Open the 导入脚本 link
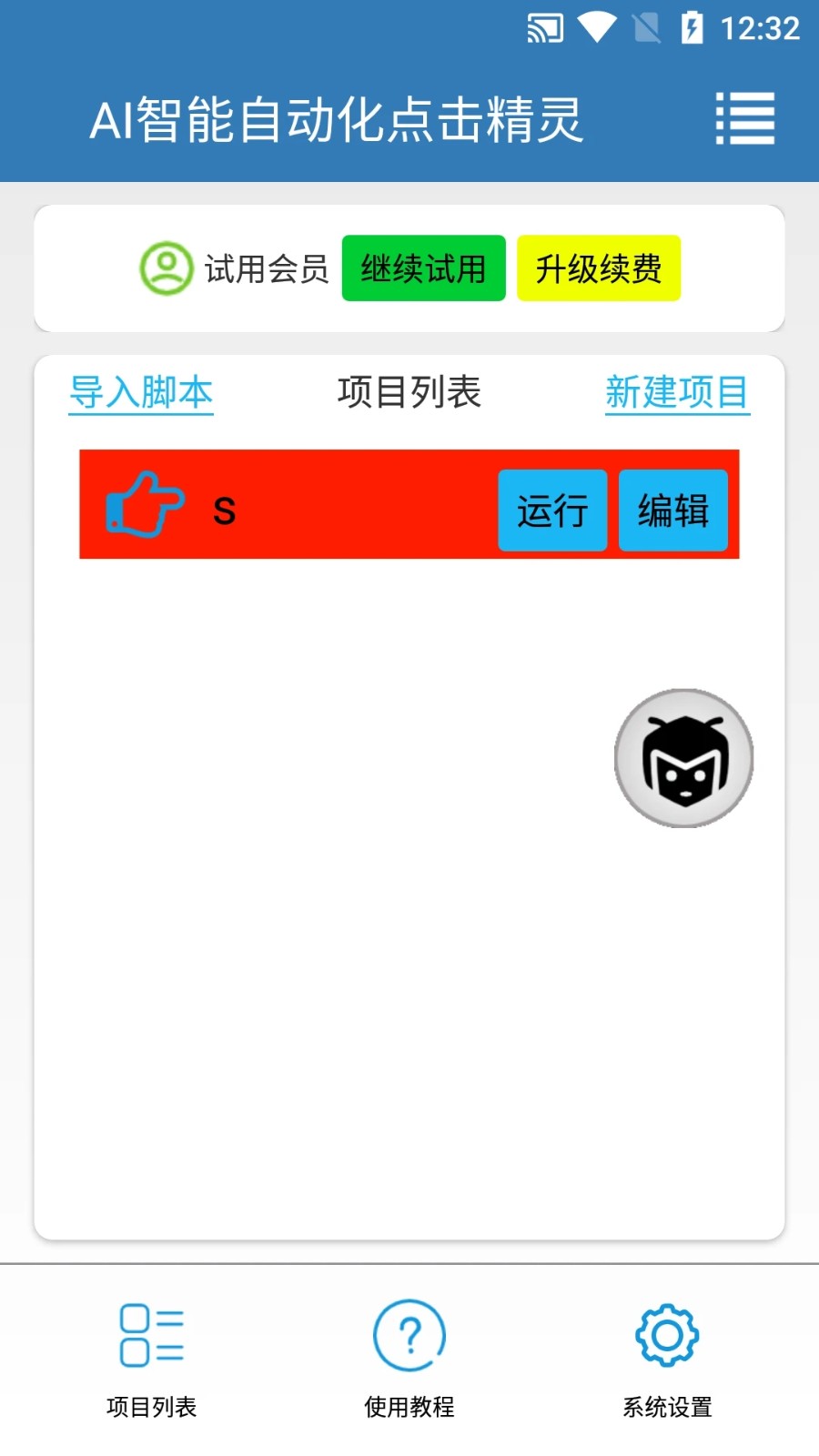This screenshot has height=1456, width=819. [x=141, y=392]
